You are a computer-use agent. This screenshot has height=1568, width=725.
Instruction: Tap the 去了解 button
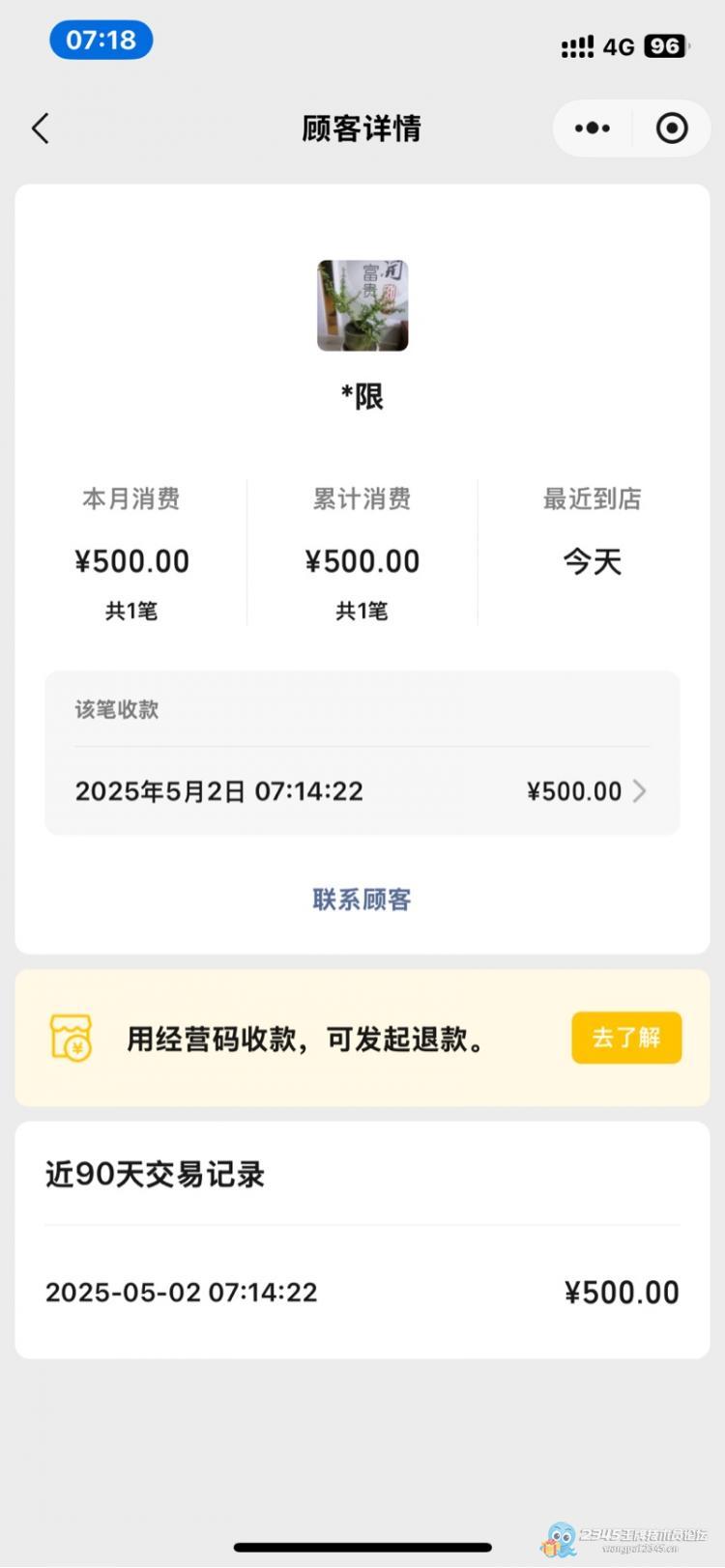click(x=626, y=1038)
